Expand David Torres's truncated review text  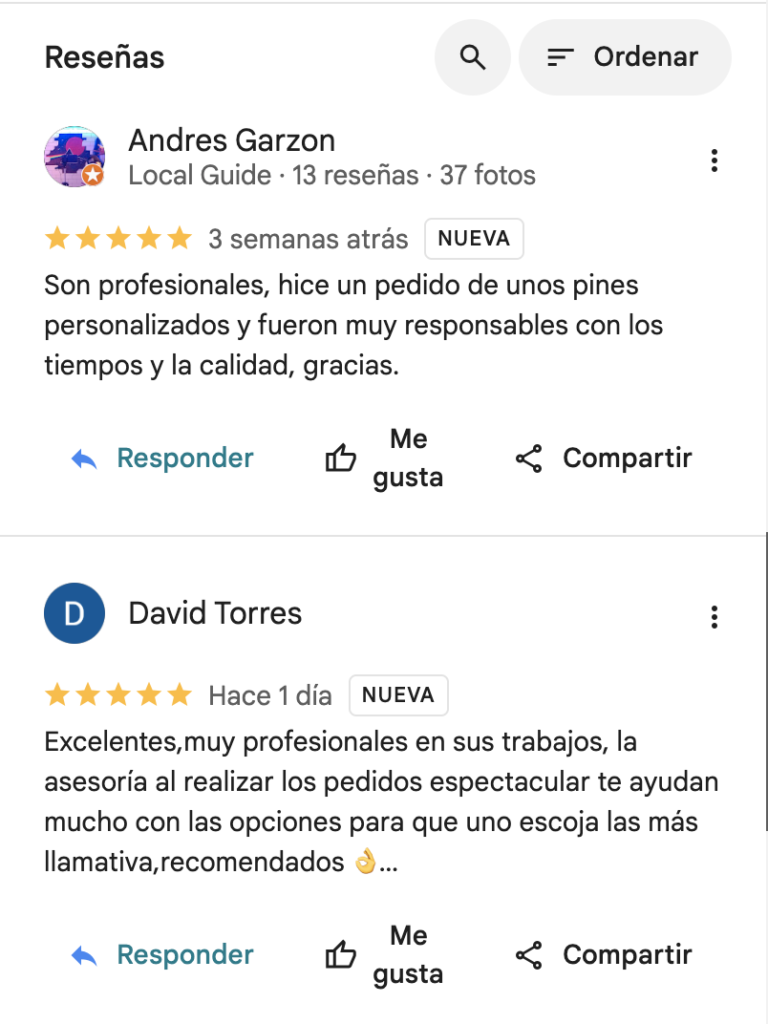(389, 863)
